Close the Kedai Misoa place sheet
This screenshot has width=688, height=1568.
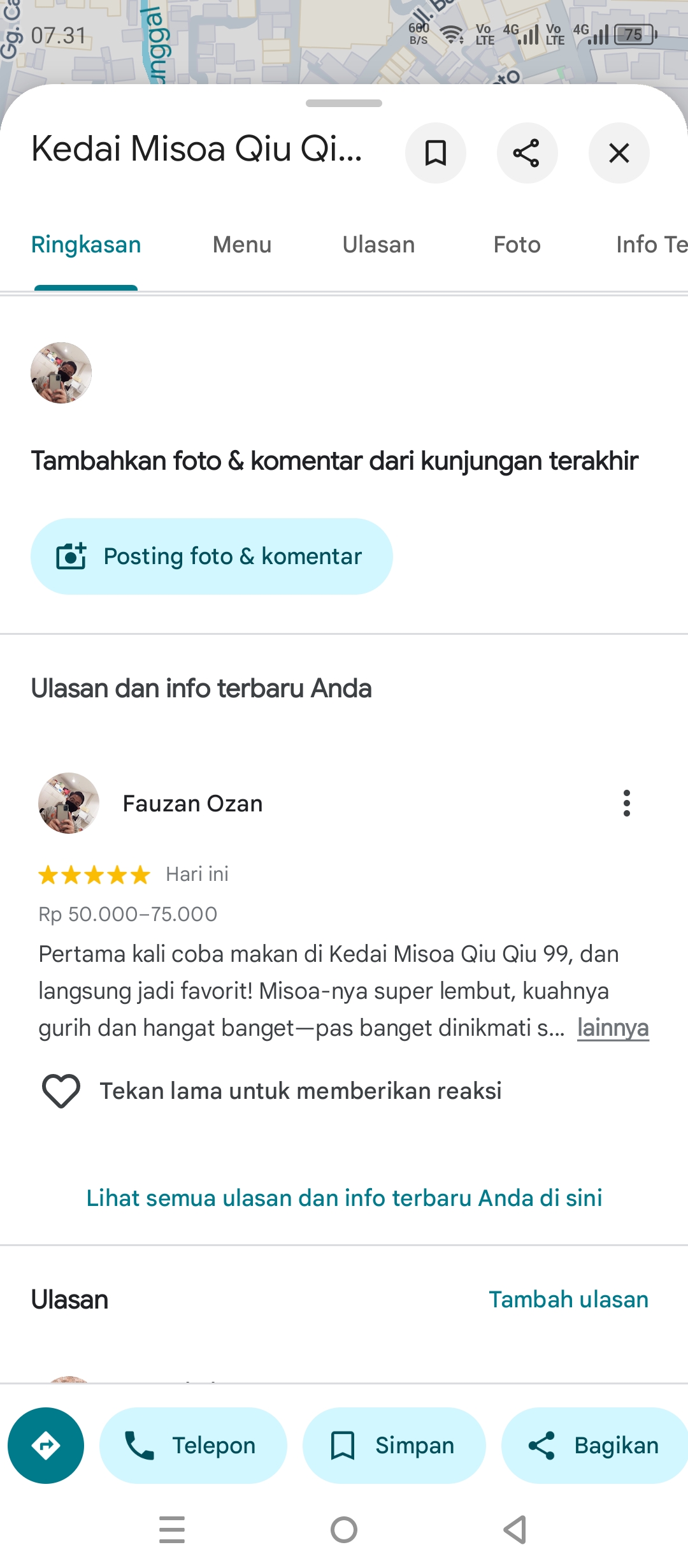coord(619,153)
